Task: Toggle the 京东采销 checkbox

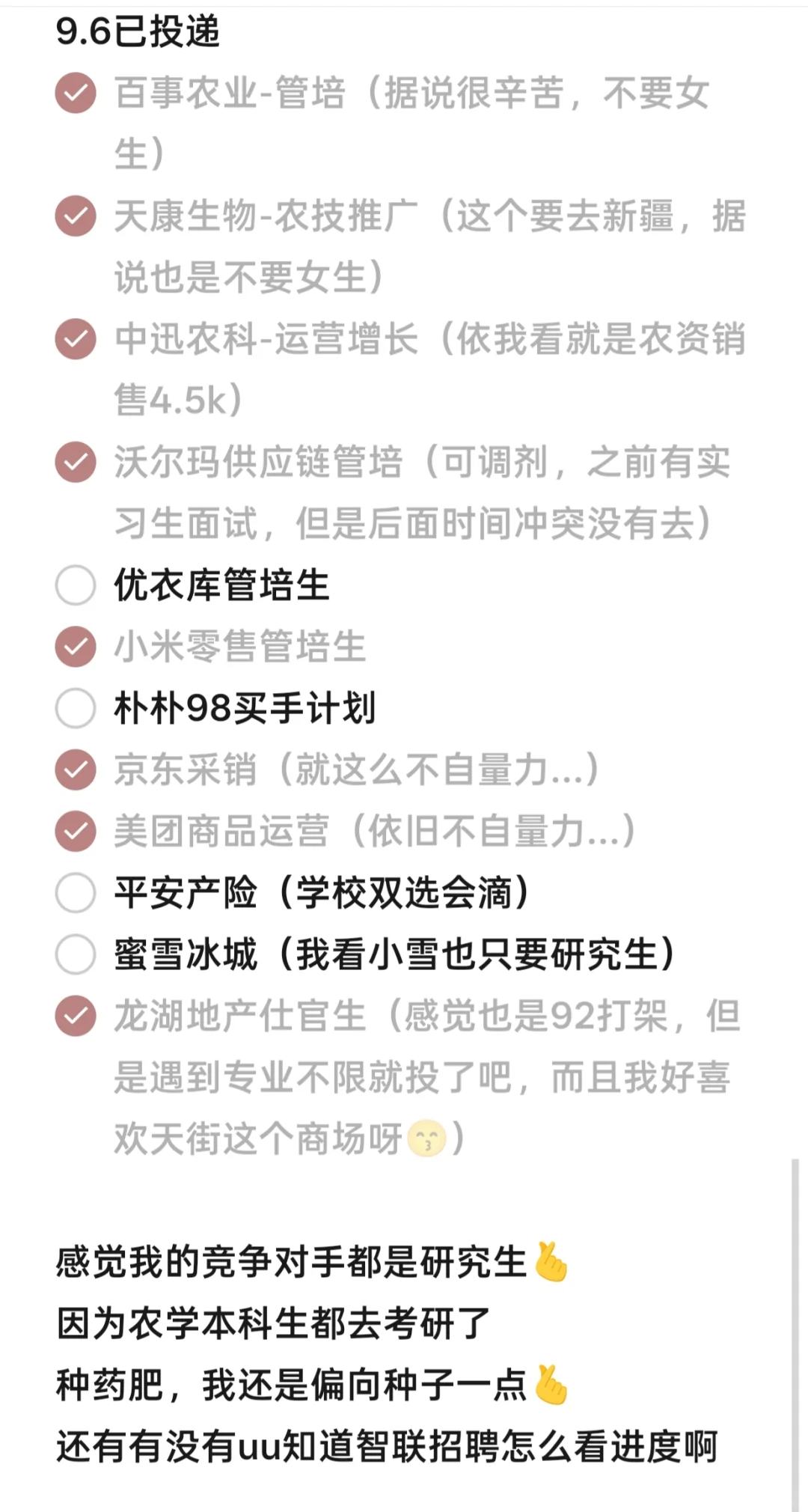Action: click(x=76, y=769)
